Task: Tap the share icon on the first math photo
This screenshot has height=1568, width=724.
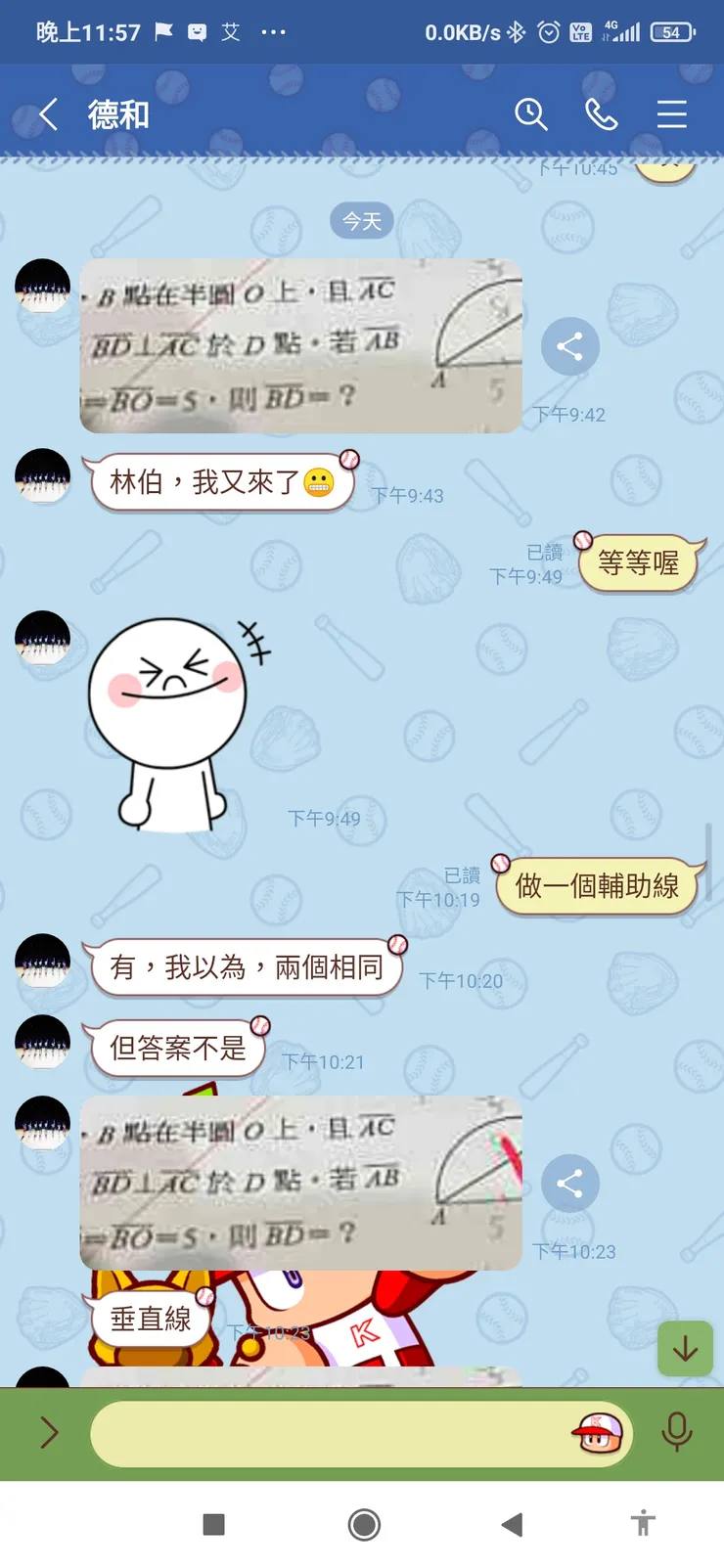Action: 570,347
